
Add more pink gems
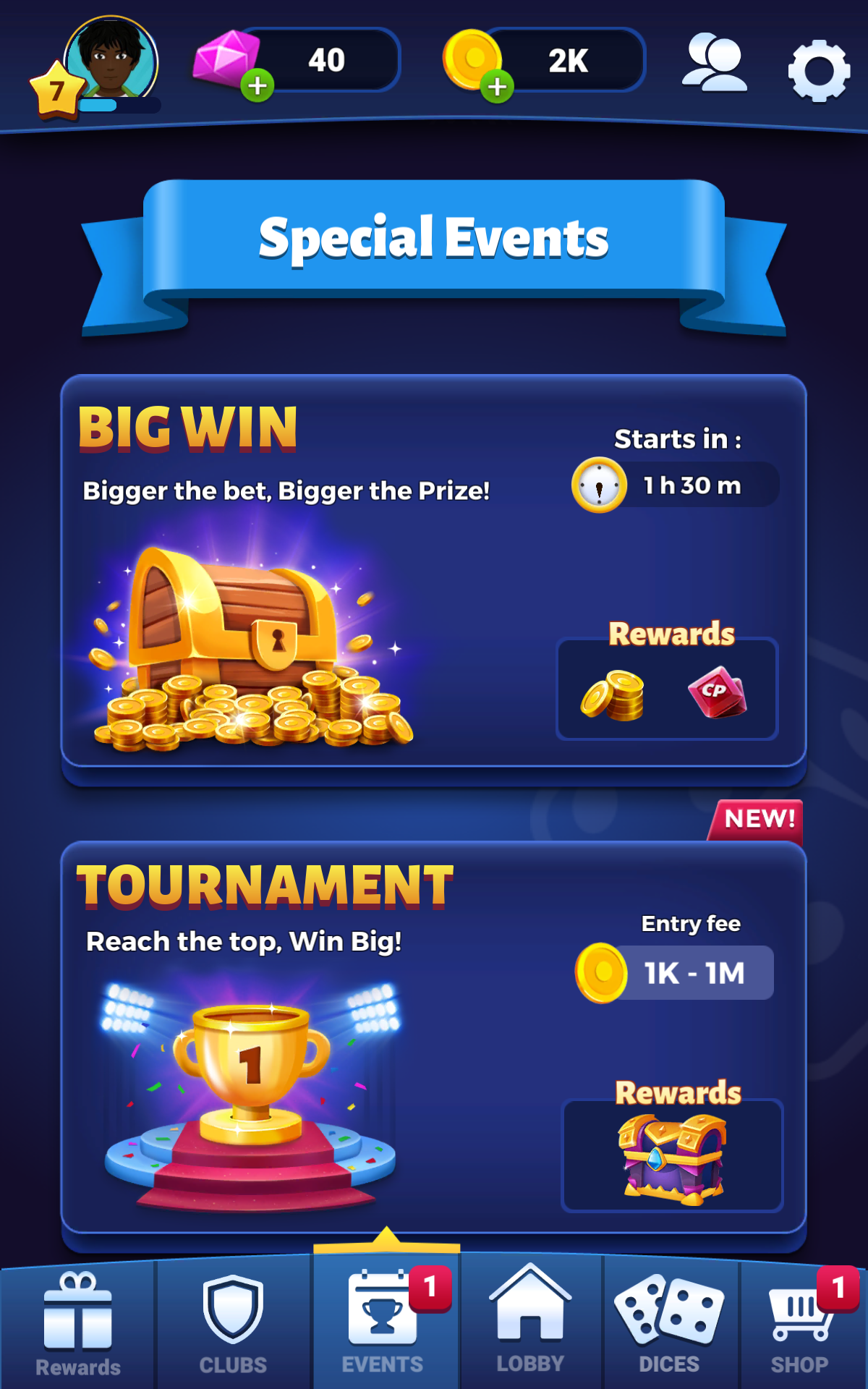pyautogui.click(x=258, y=86)
